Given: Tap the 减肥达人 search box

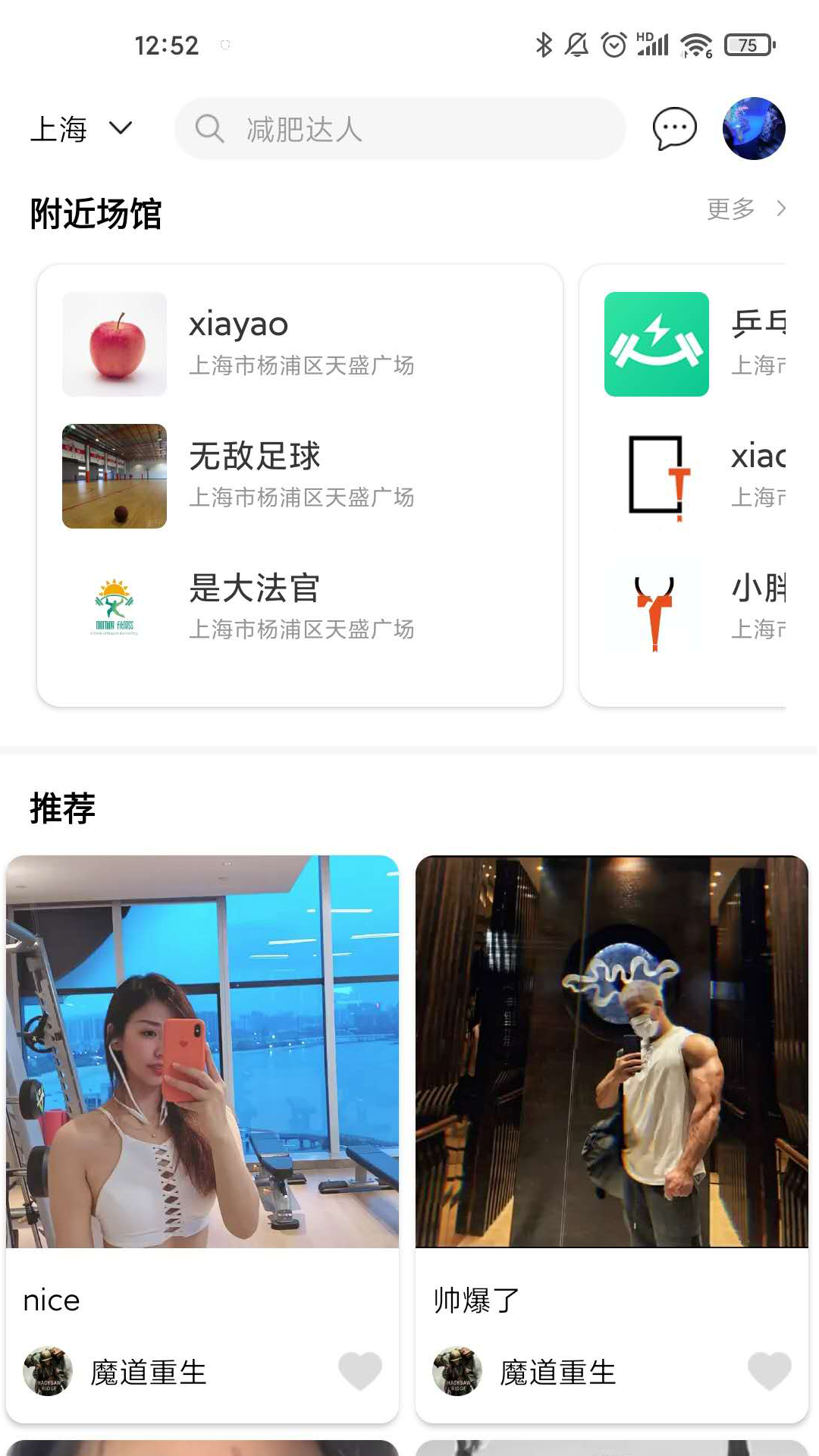Looking at the screenshot, I should 400,129.
